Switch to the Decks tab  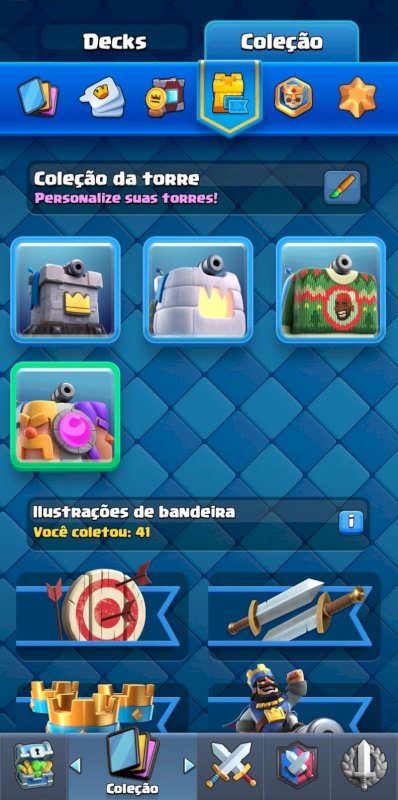[x=114, y=41]
